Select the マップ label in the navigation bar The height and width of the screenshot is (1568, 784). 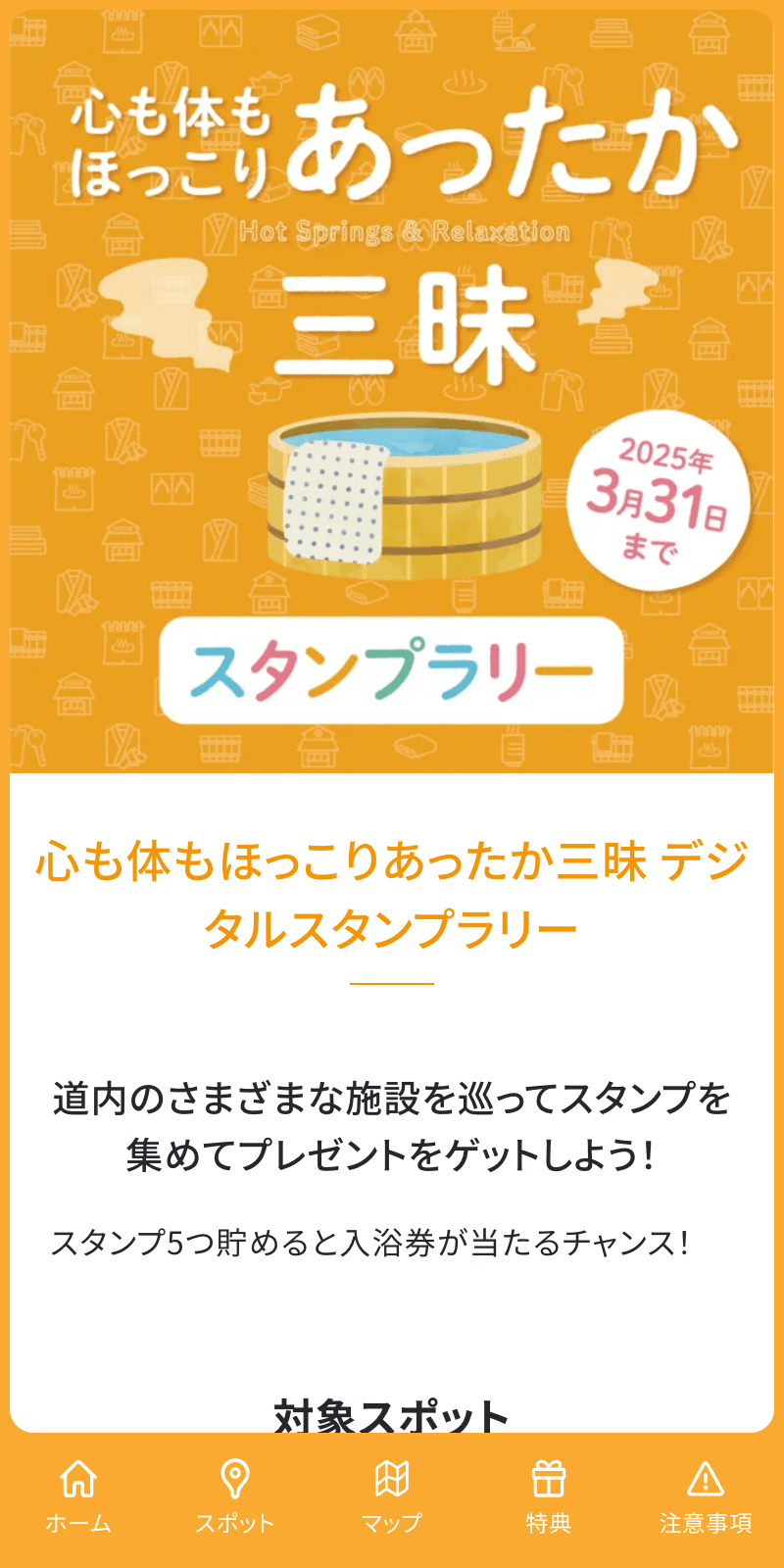tap(392, 1522)
